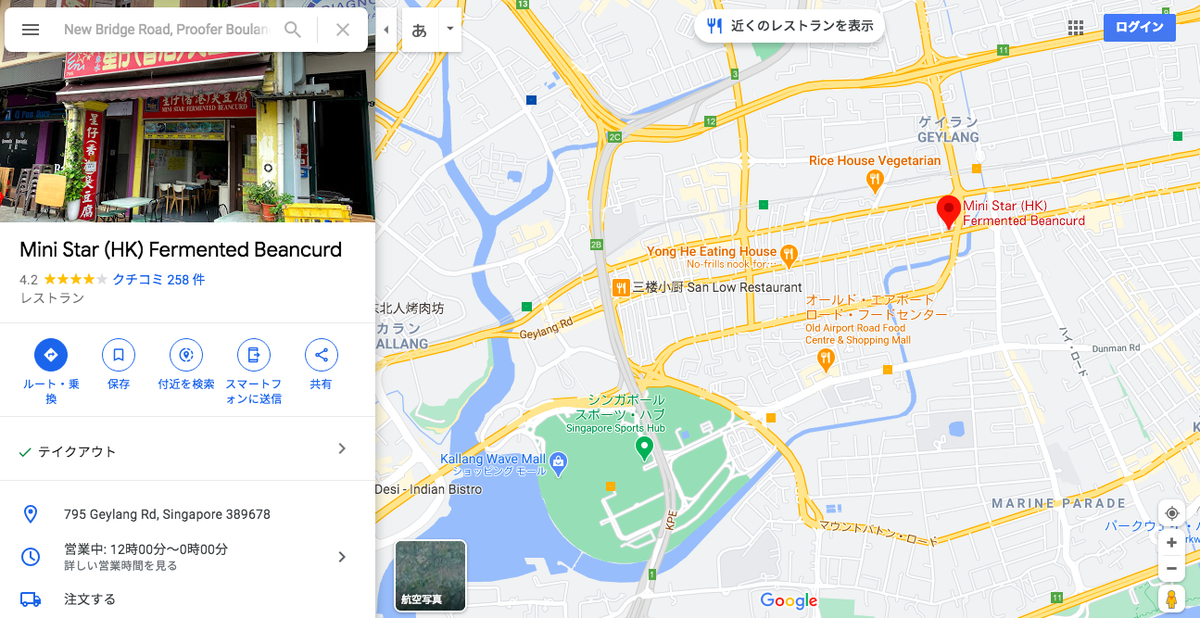Tap the search box text field
Image resolution: width=1200 pixels, height=618 pixels.
pyautogui.click(x=165, y=30)
